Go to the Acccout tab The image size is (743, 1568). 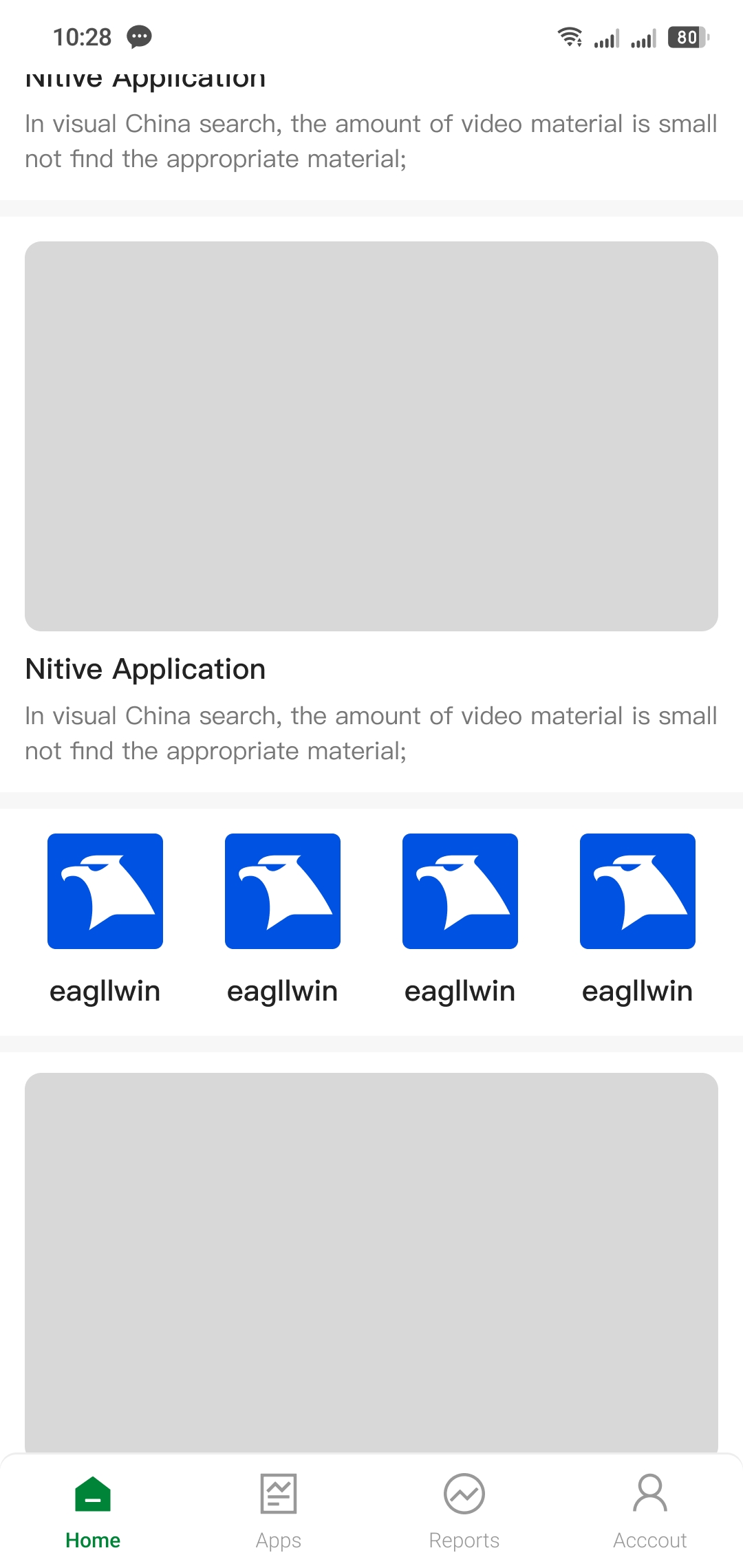point(649,1510)
